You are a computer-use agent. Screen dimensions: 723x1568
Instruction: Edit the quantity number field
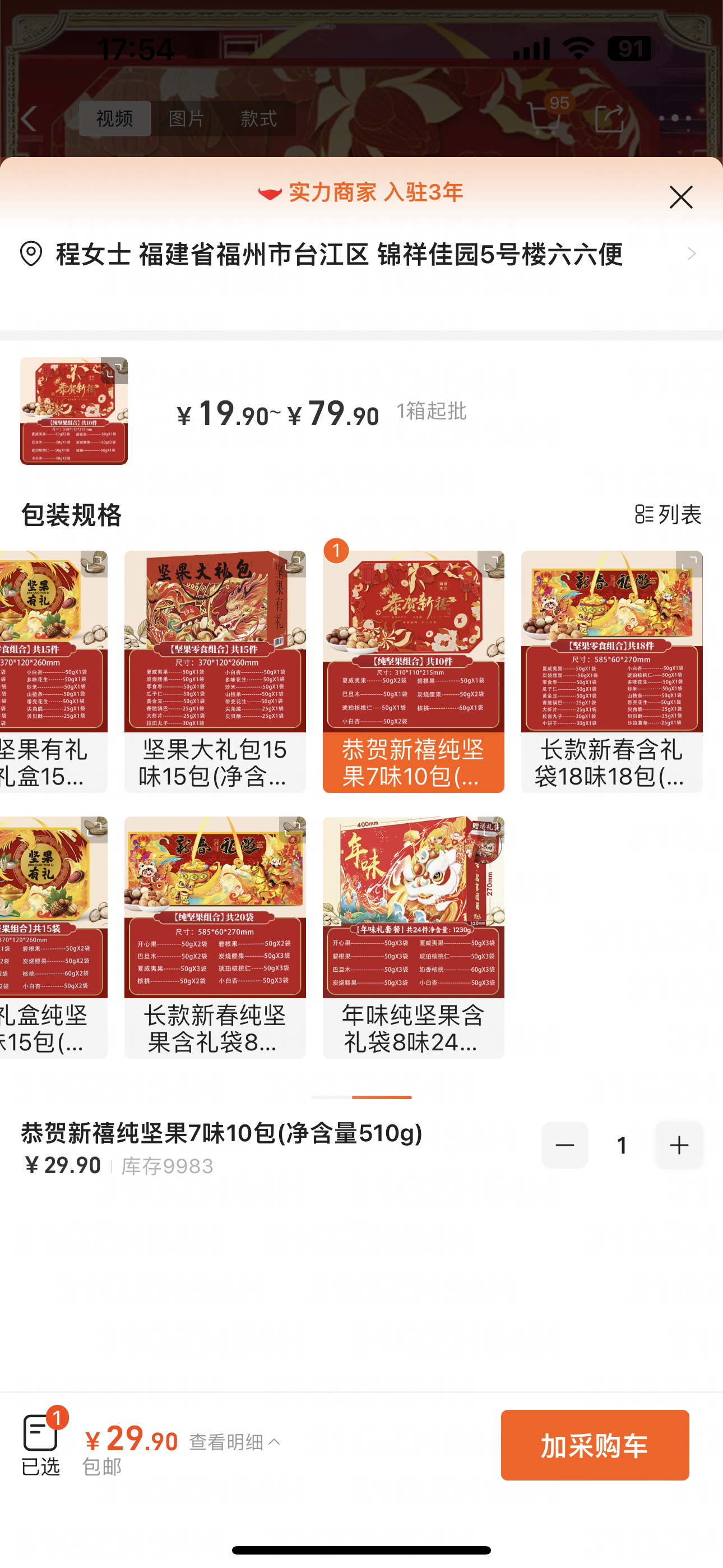click(x=622, y=1145)
